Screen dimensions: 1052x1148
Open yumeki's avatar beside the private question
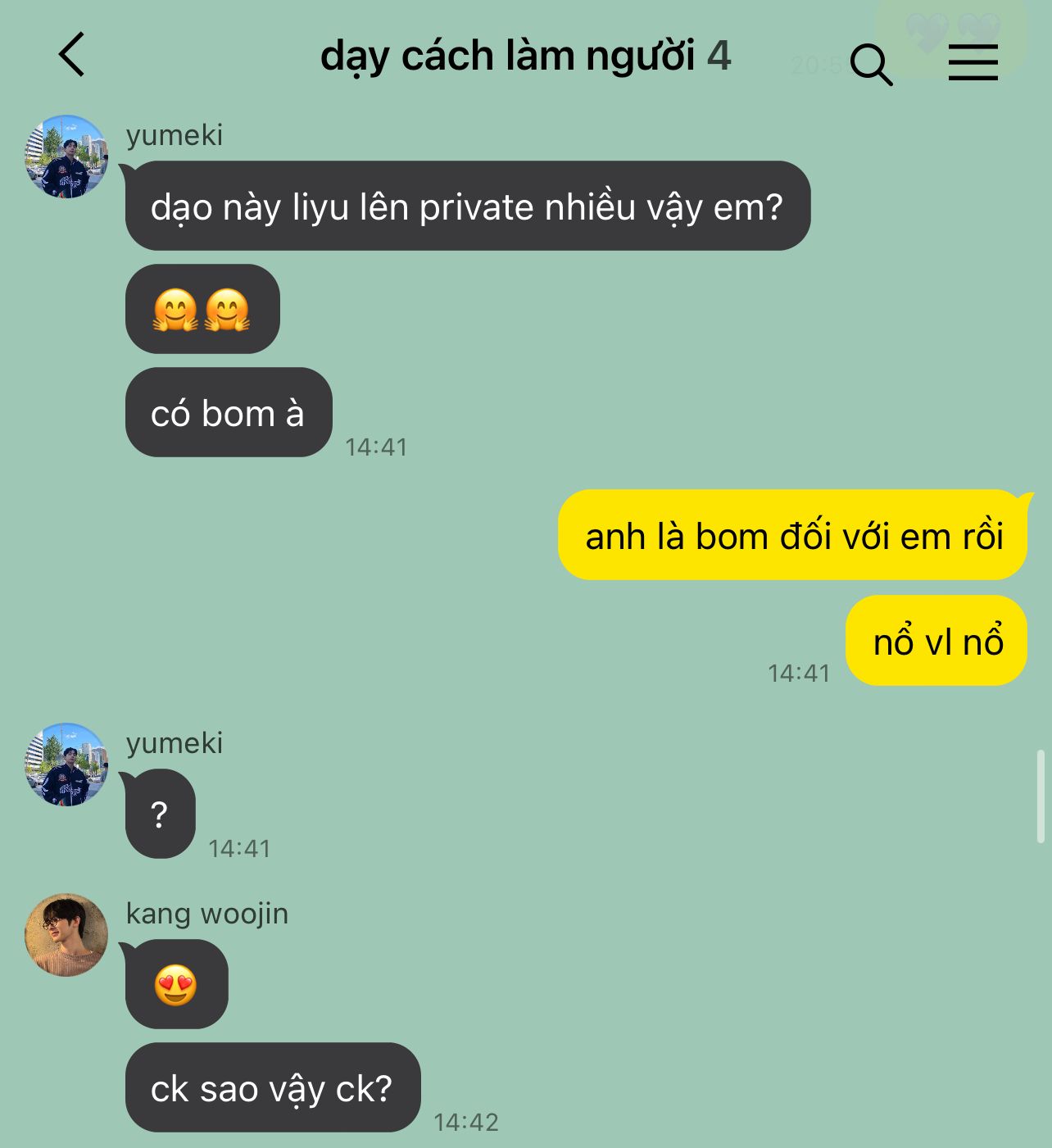pyautogui.click(x=66, y=157)
